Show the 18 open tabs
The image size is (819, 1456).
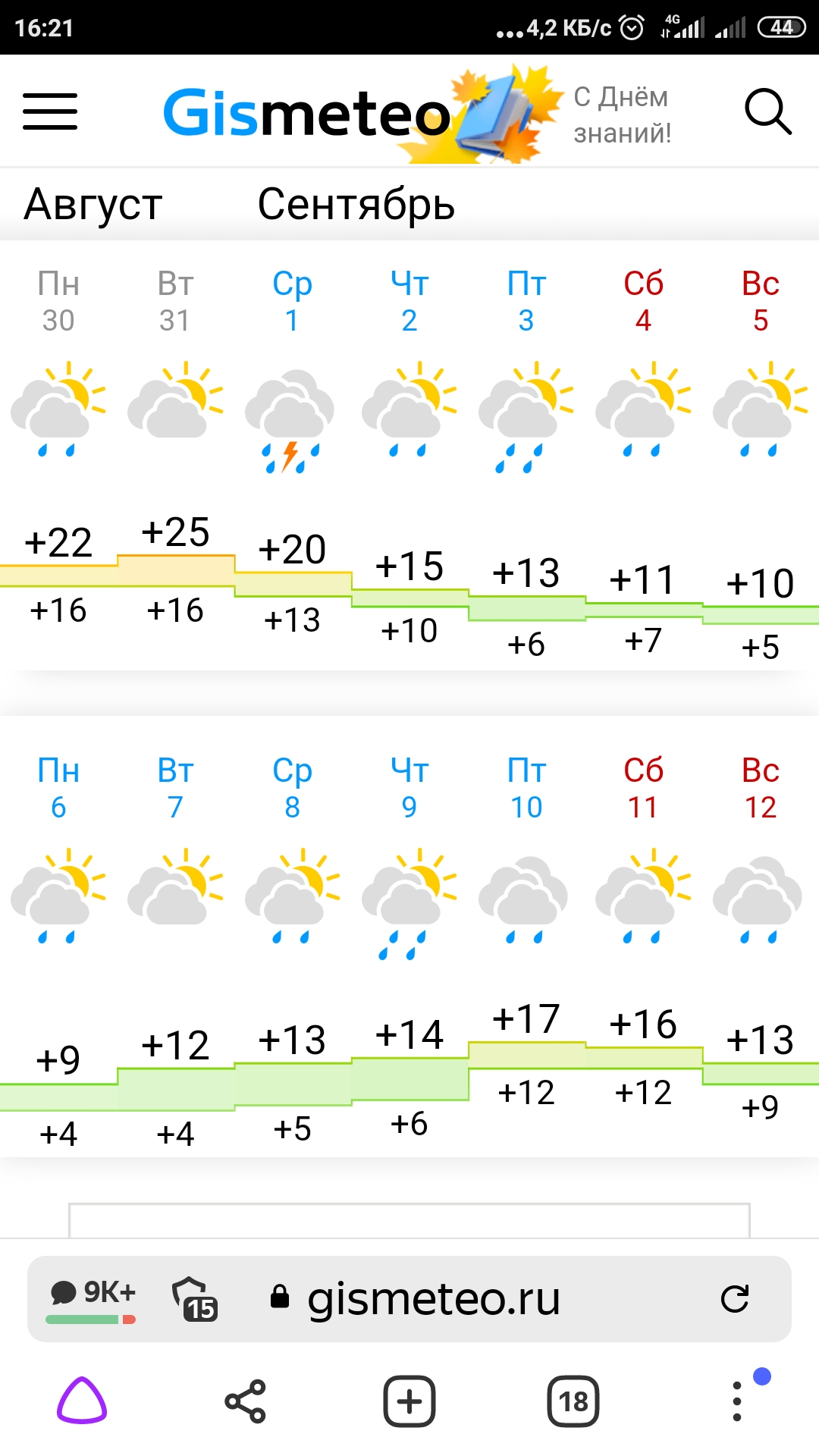pyautogui.click(x=573, y=1401)
